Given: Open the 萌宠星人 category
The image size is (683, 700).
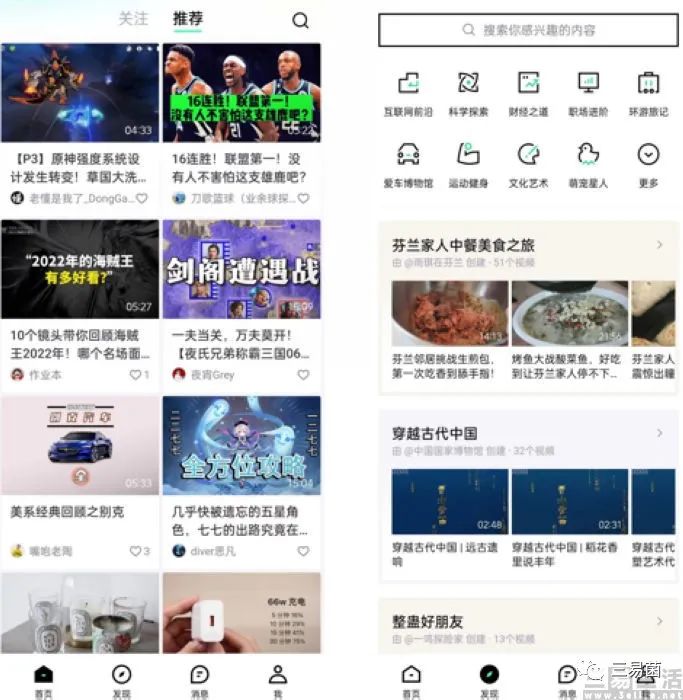Looking at the screenshot, I should 588,163.
